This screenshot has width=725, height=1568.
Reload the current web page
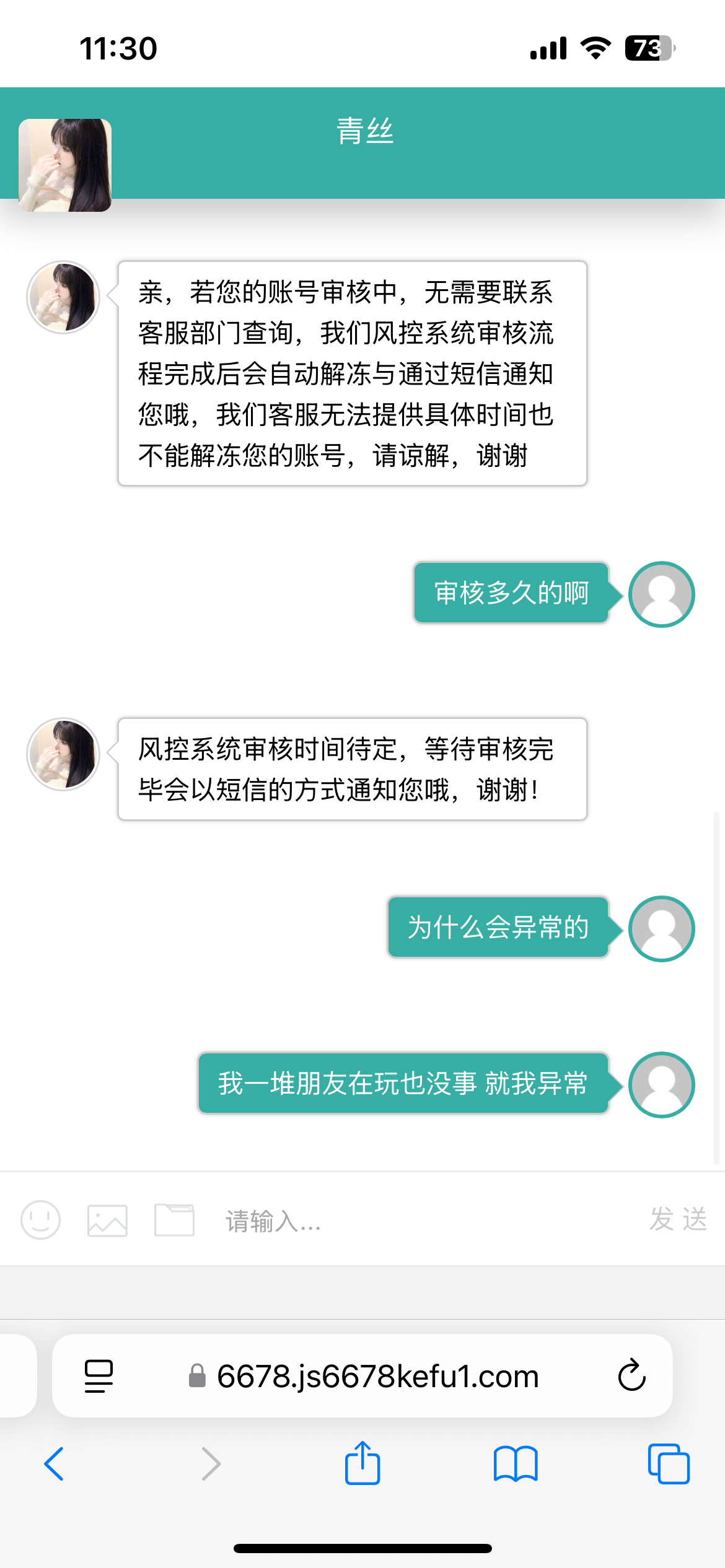[x=631, y=1376]
